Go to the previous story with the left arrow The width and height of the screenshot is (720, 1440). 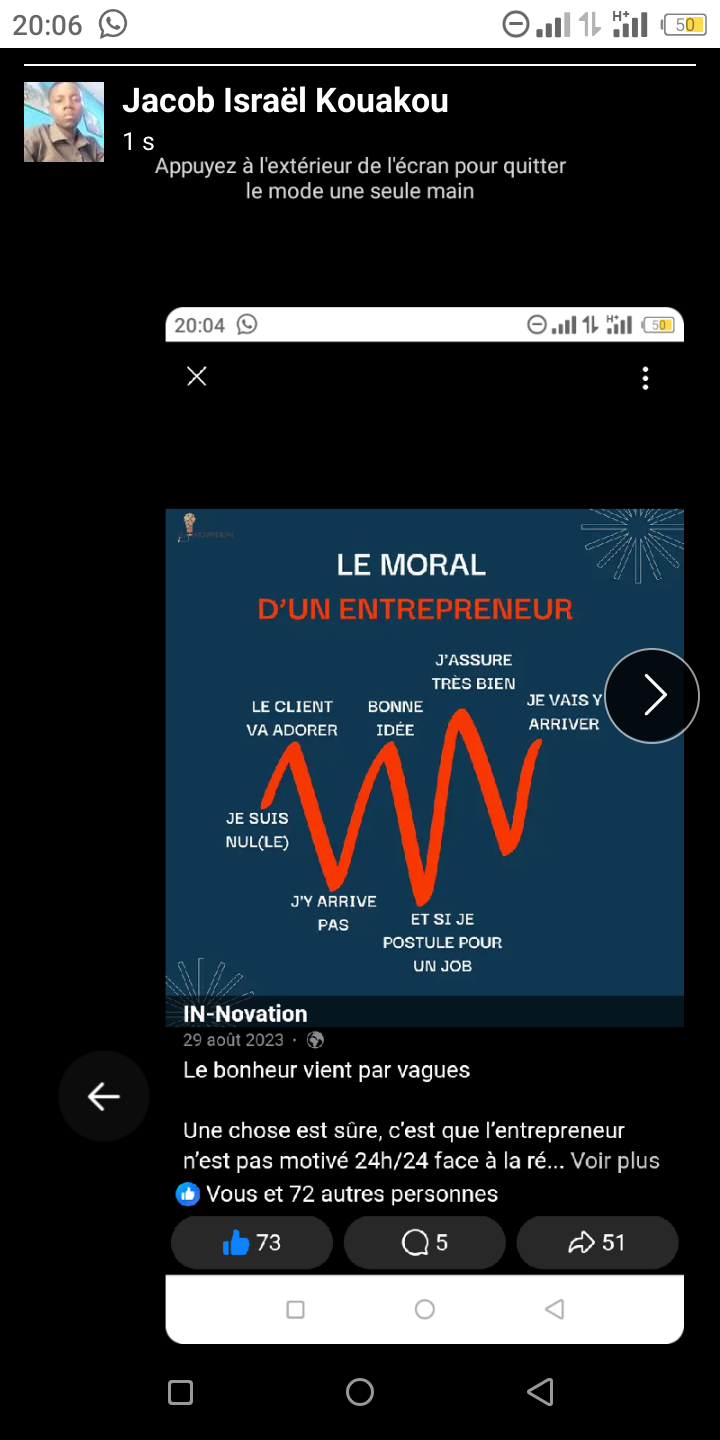[x=104, y=1097]
